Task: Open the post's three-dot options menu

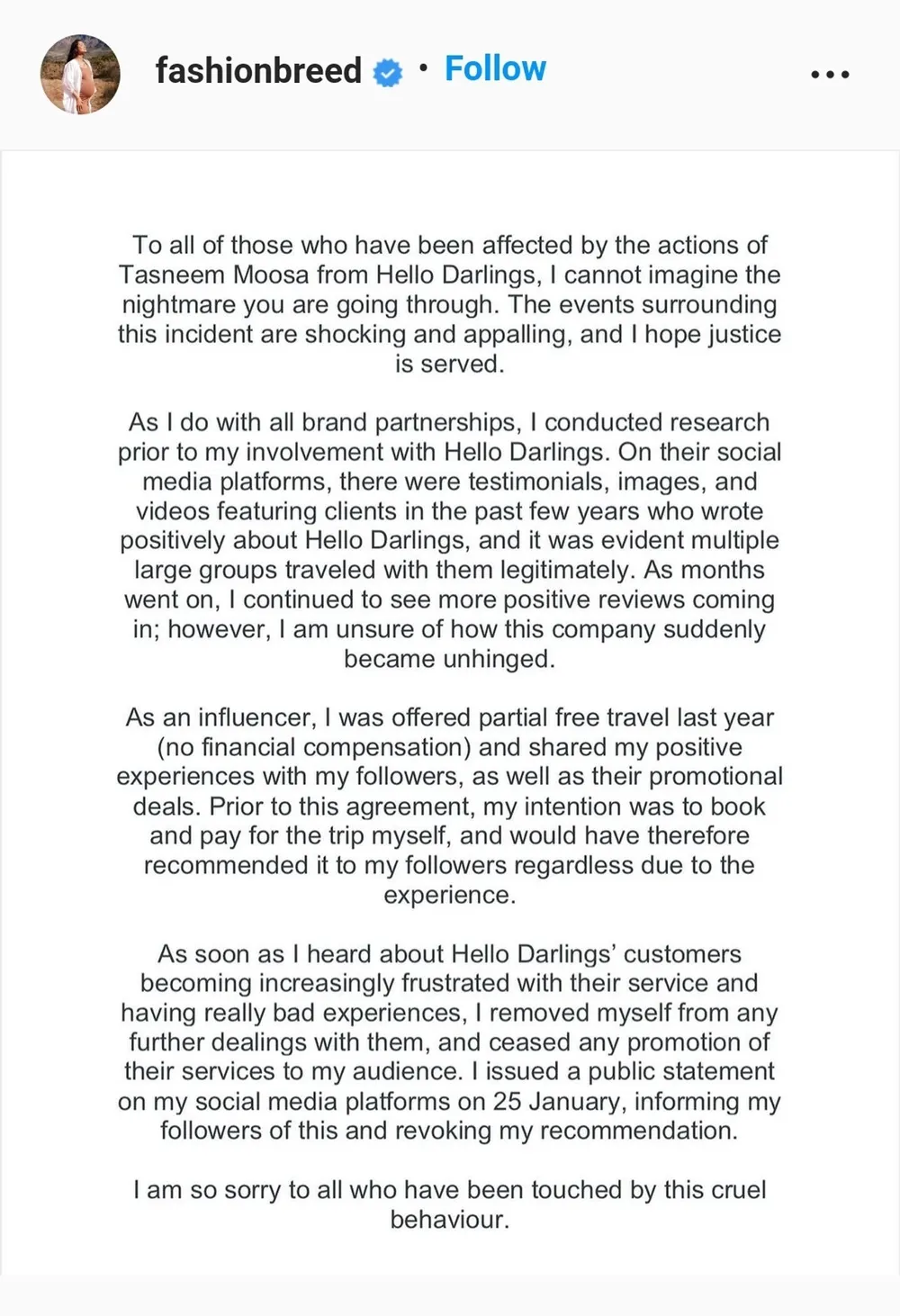Action: pyautogui.click(x=829, y=75)
